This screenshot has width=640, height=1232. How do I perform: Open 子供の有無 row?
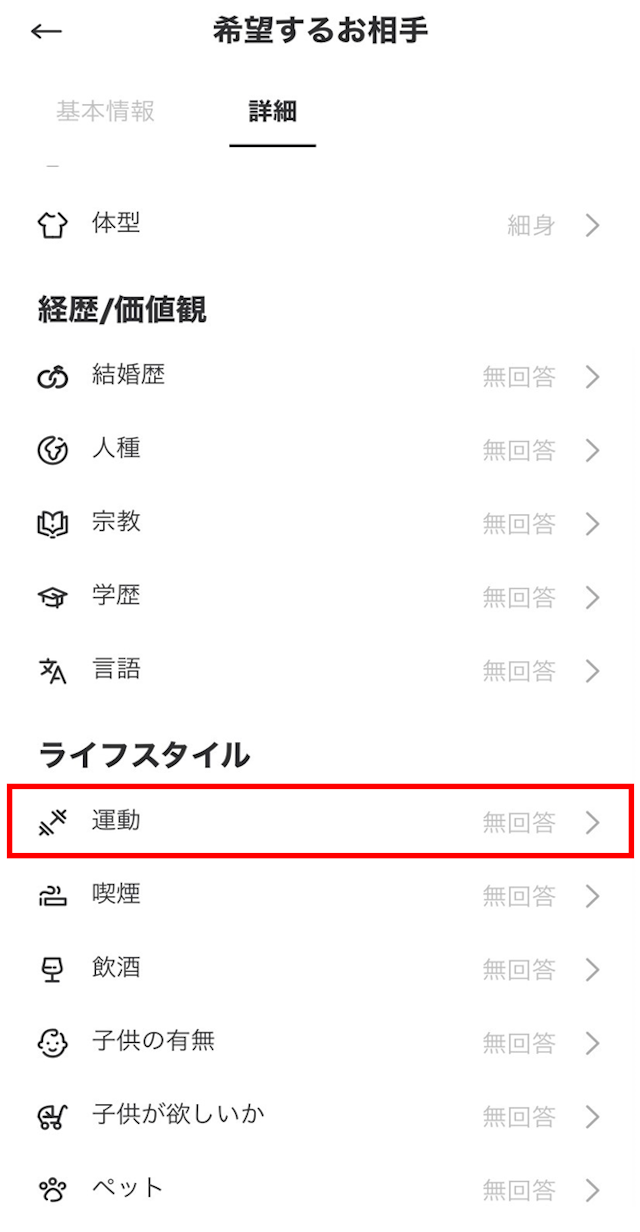click(320, 1043)
